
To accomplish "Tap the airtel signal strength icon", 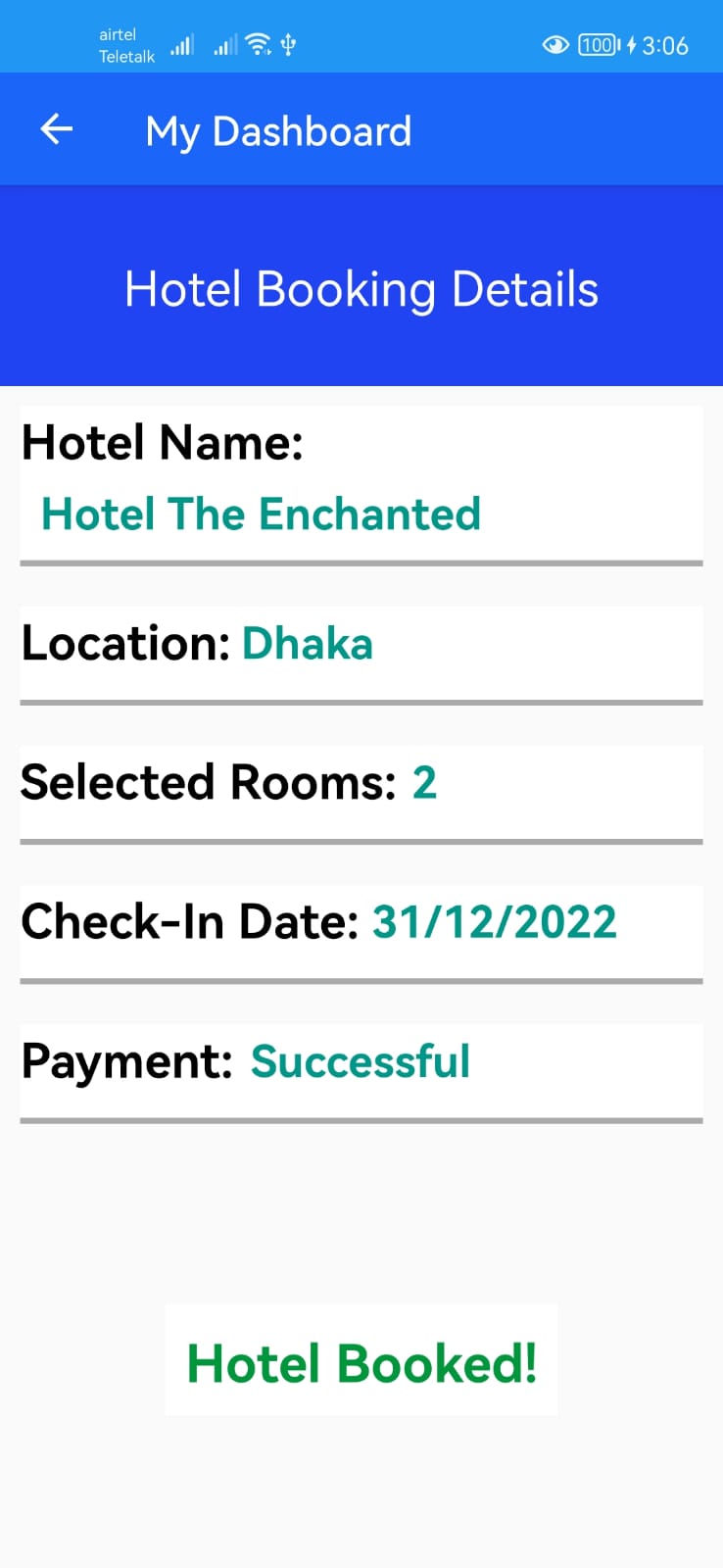I will point(181,43).
